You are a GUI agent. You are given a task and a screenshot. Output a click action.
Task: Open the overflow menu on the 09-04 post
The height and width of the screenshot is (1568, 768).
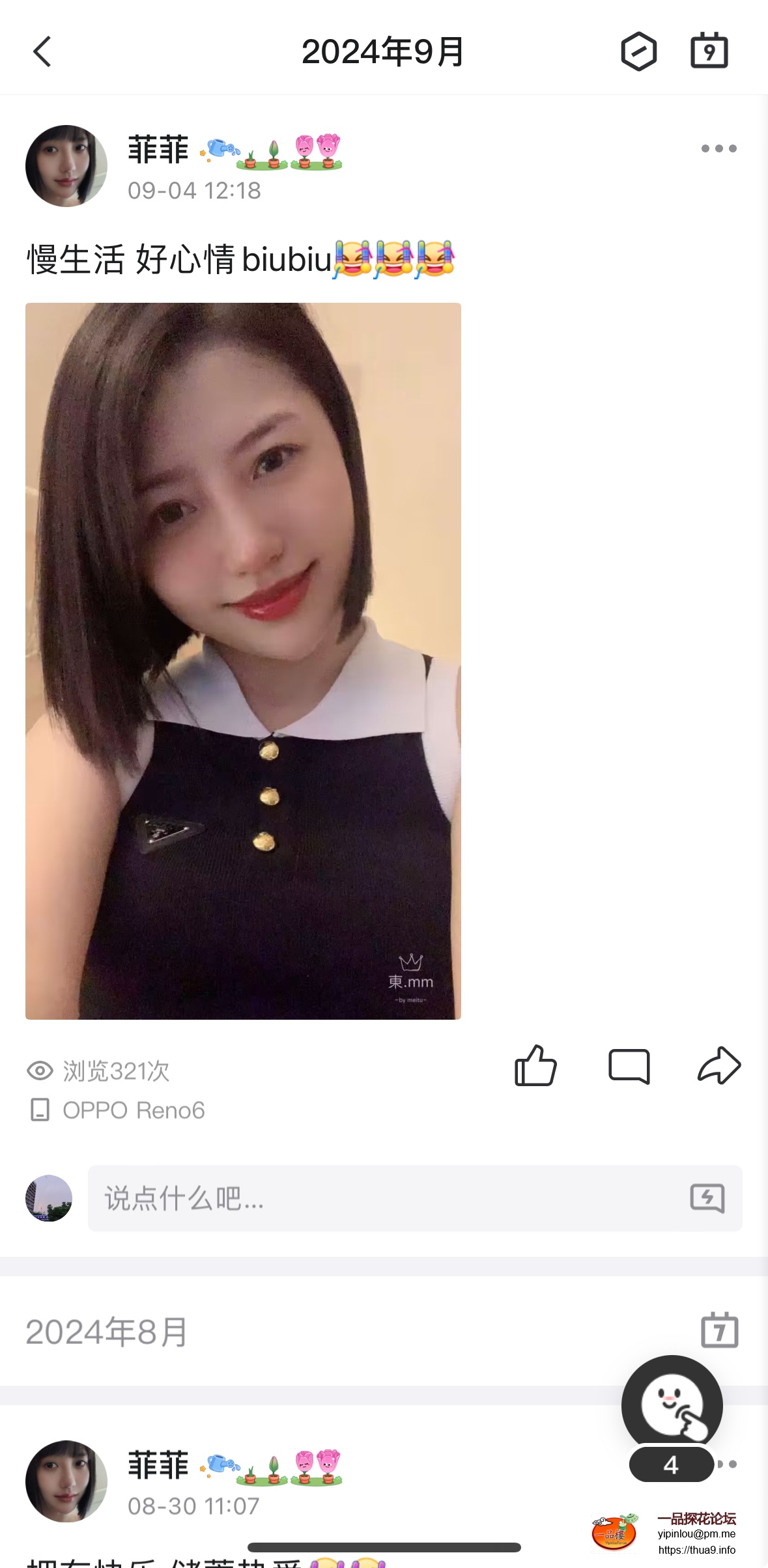718,148
